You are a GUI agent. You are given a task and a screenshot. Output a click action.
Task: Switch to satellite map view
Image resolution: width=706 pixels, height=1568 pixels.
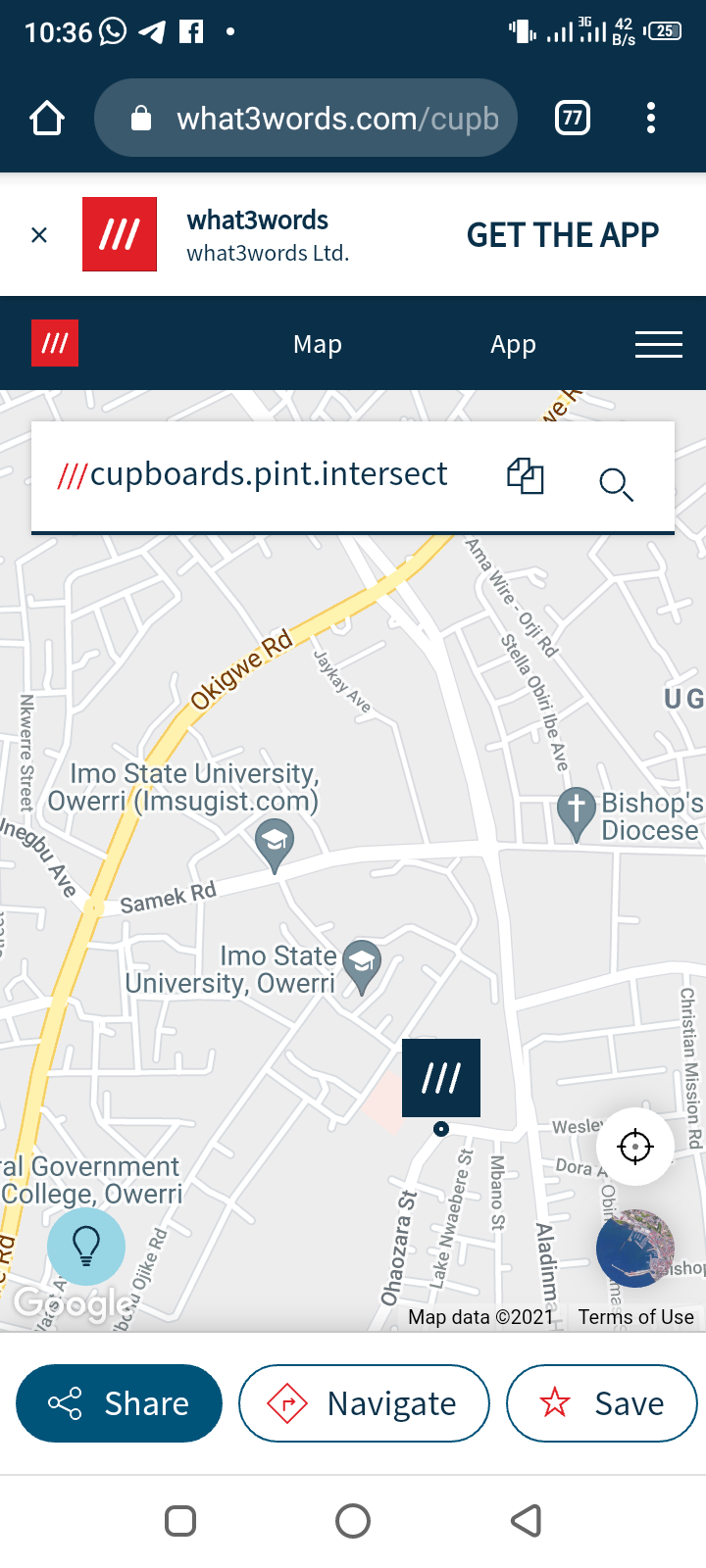[635, 1248]
